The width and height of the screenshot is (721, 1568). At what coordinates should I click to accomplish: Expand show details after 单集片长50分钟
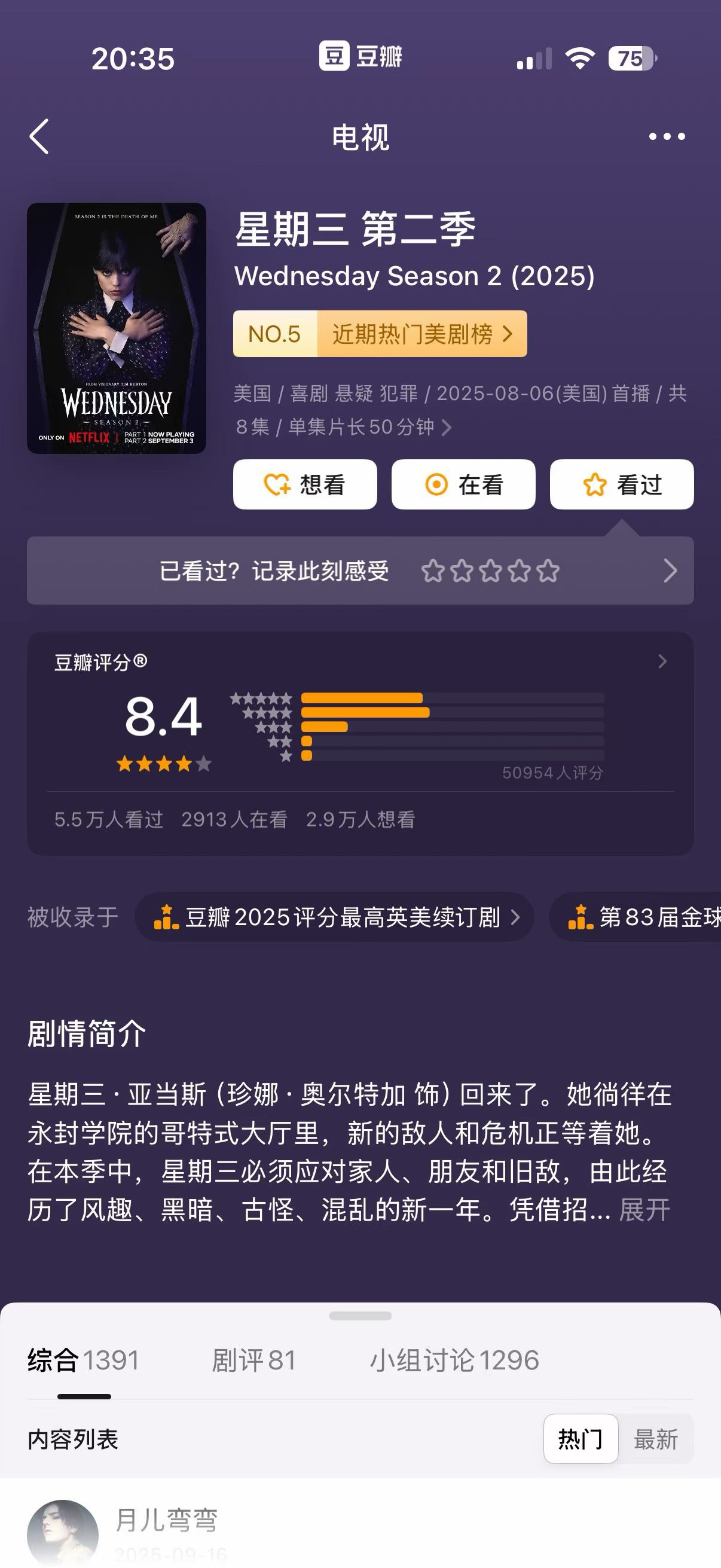447,428
